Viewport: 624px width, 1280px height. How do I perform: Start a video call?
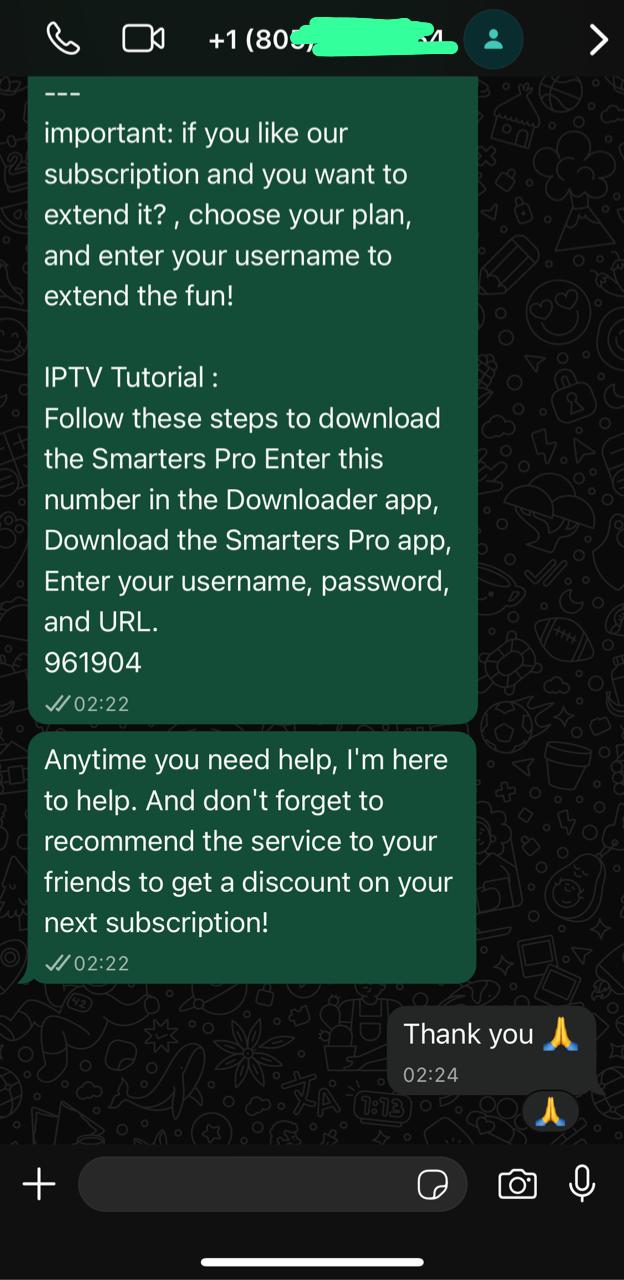[x=143, y=39]
